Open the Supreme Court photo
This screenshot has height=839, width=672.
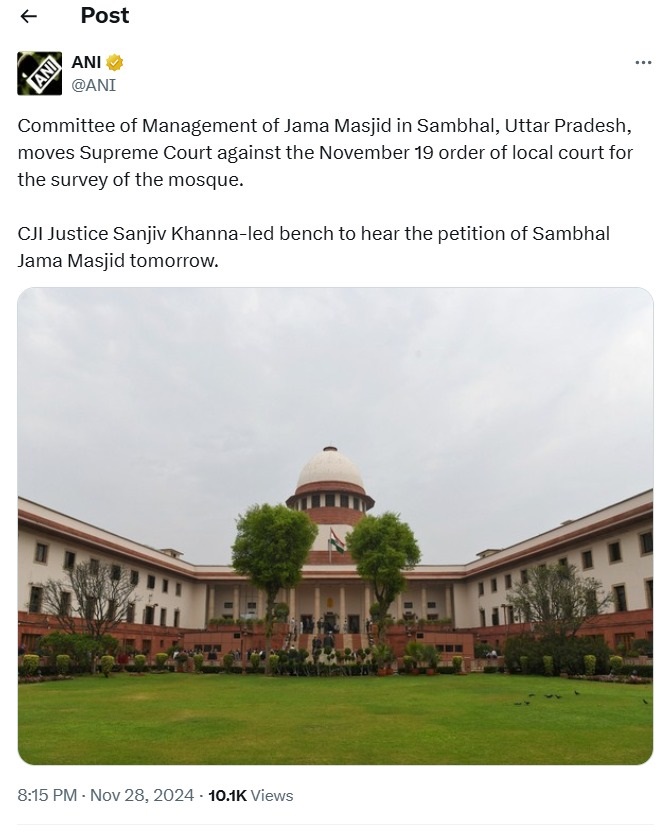point(335,526)
